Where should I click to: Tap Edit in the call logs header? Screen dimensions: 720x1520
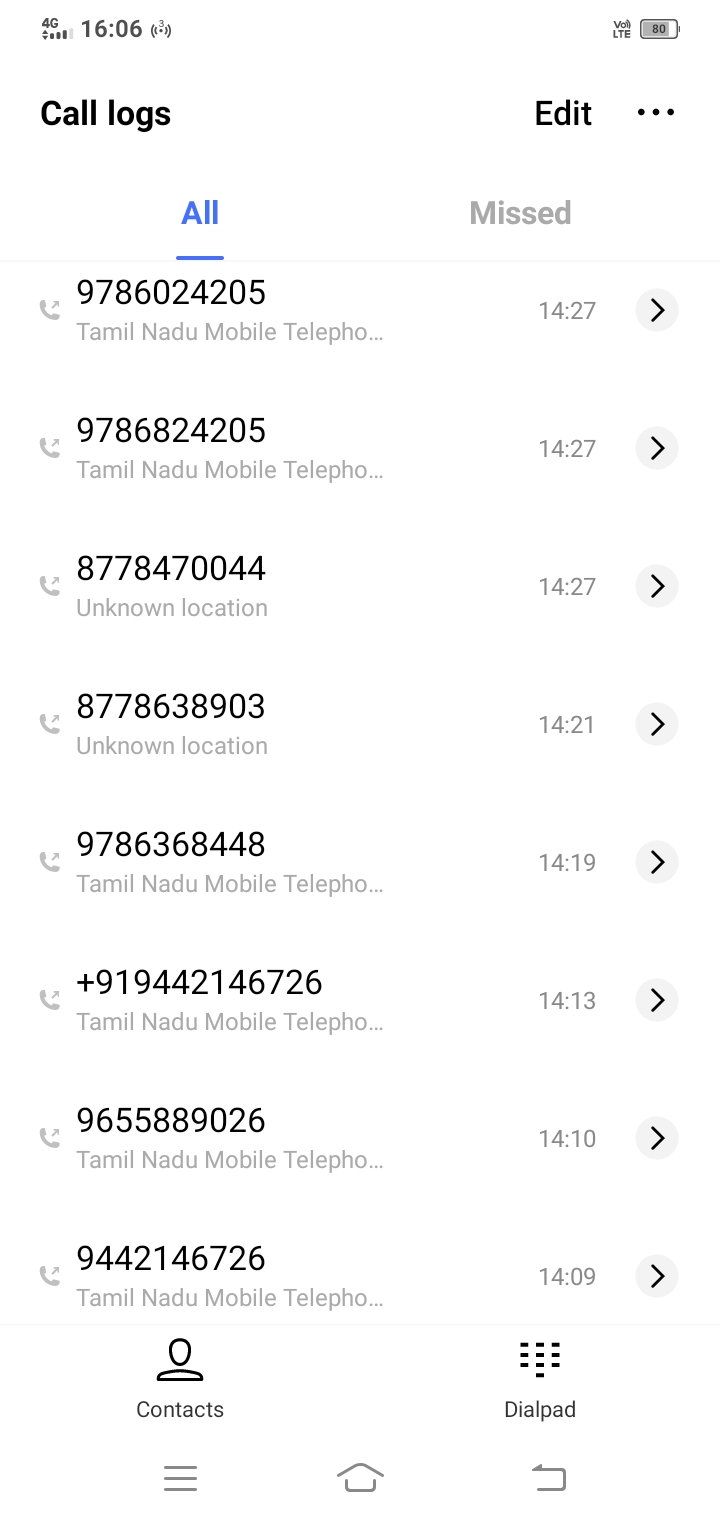tap(563, 113)
